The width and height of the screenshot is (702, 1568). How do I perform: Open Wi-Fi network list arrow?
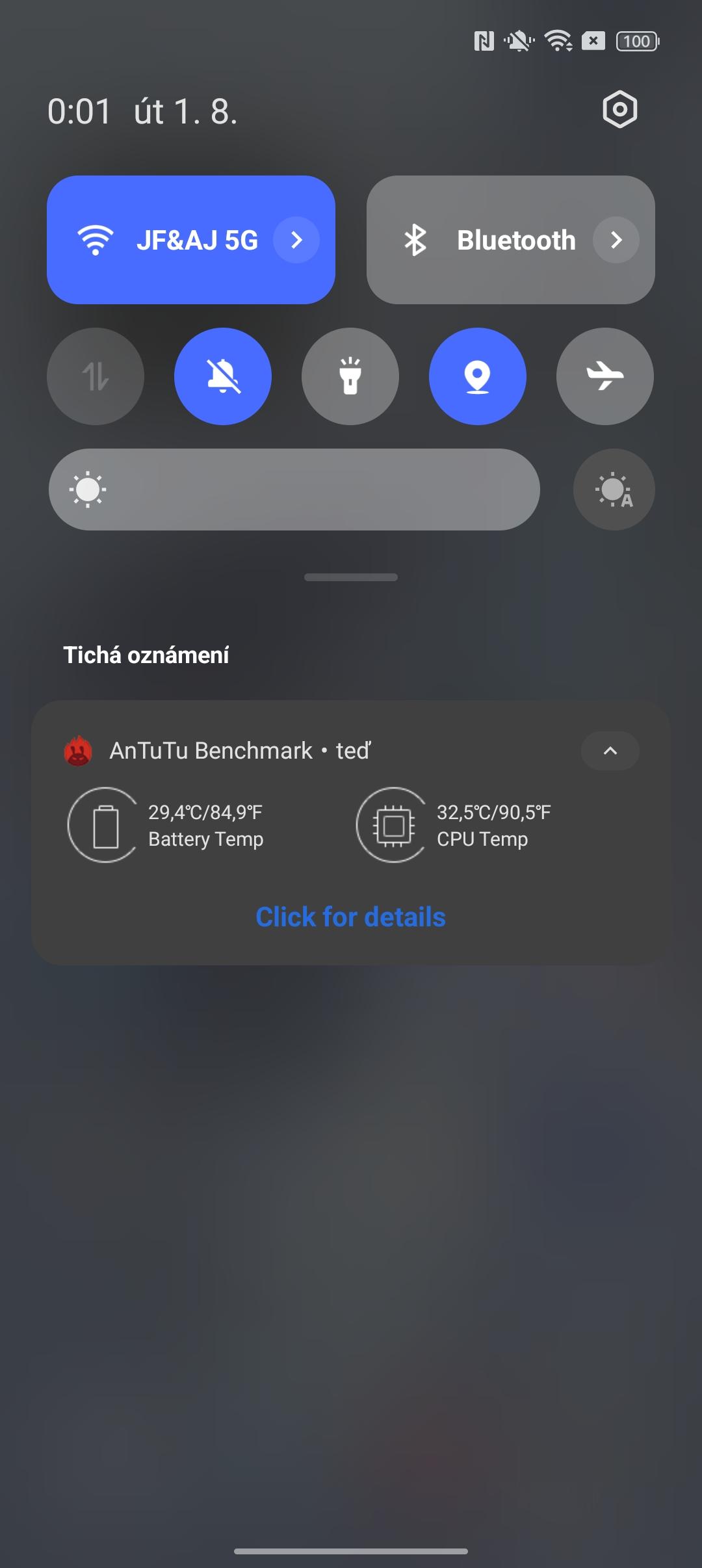[296, 240]
